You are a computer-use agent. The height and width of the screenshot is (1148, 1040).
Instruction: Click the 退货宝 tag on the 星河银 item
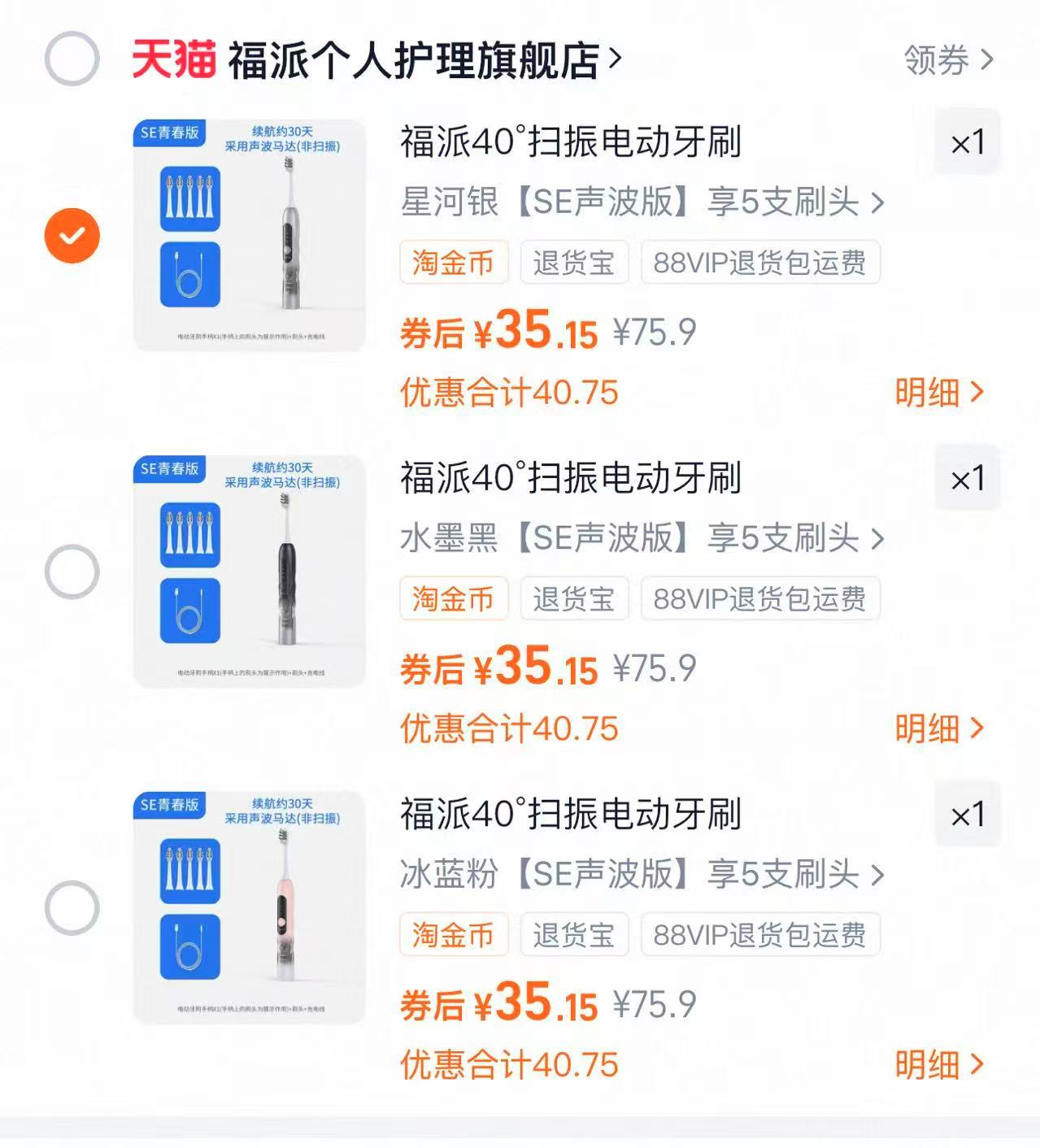pyautogui.click(x=574, y=263)
